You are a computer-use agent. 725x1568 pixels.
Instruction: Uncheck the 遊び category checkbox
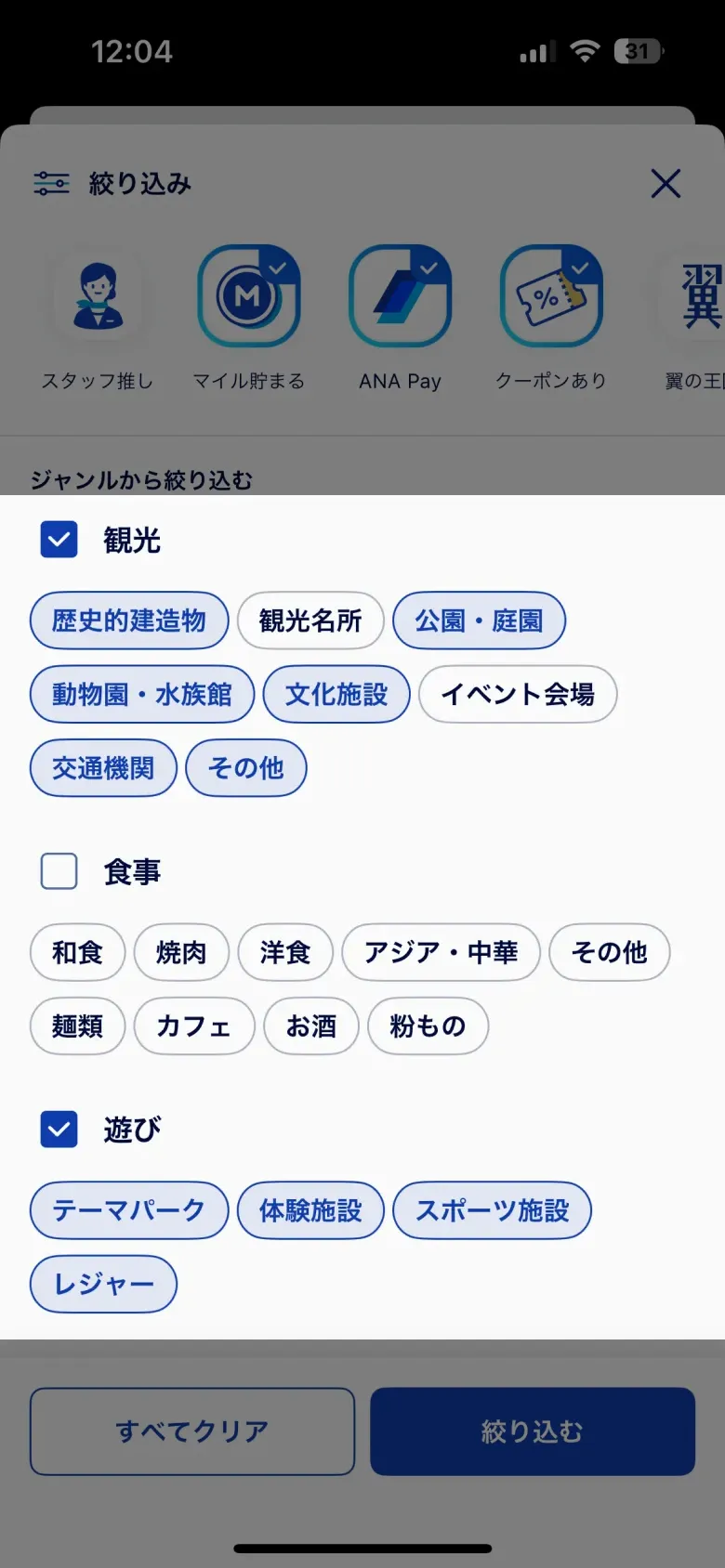coord(59,1130)
